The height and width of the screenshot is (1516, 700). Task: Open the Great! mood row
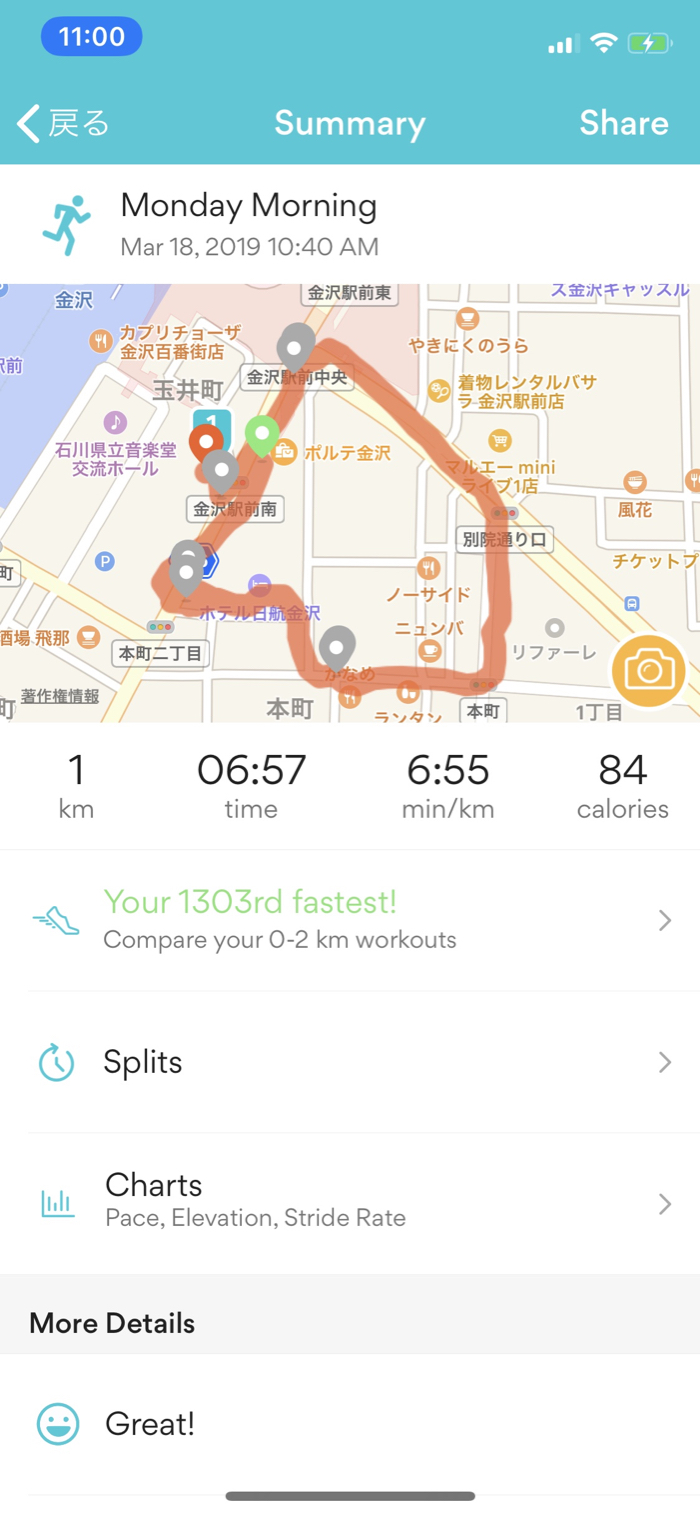[350, 1423]
